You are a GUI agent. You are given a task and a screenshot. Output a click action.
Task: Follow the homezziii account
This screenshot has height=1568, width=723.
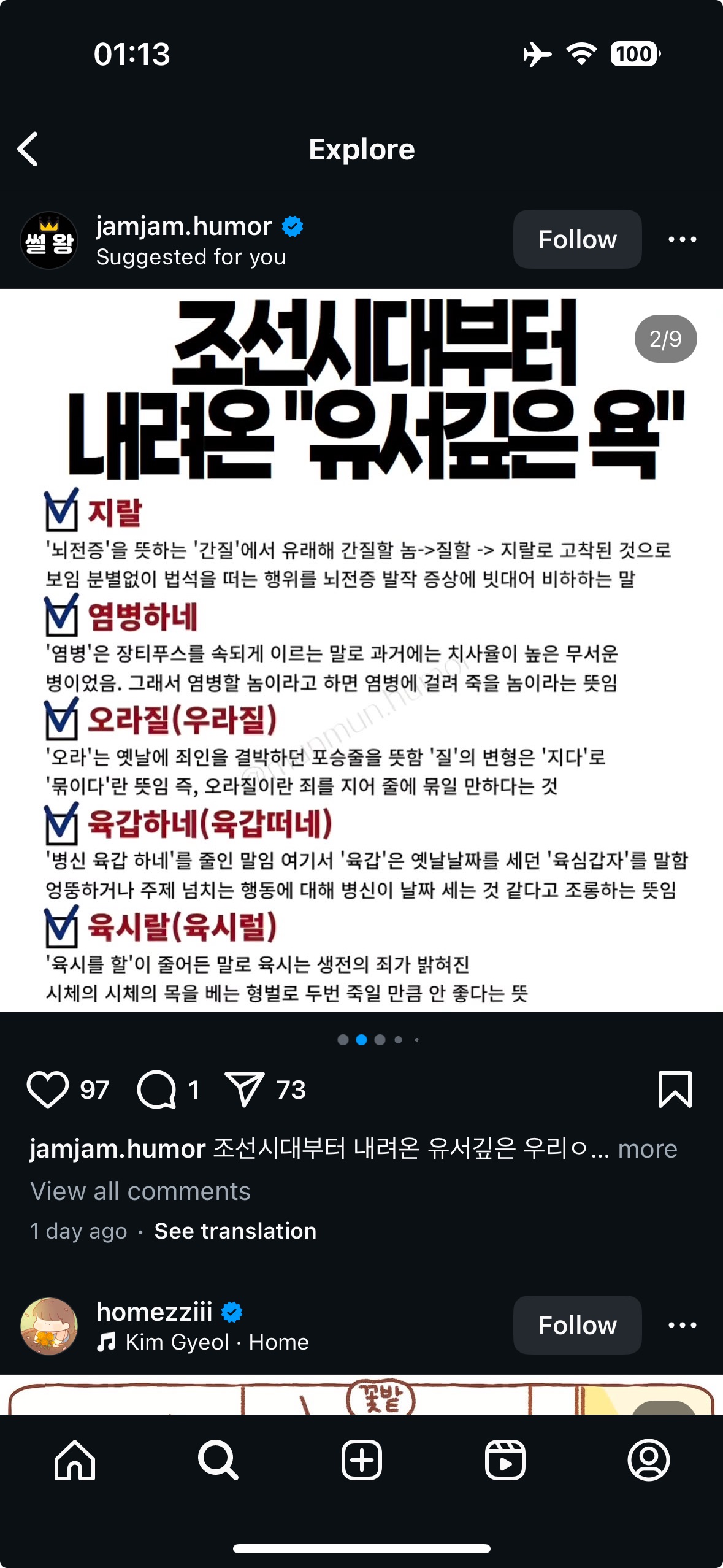point(577,1325)
